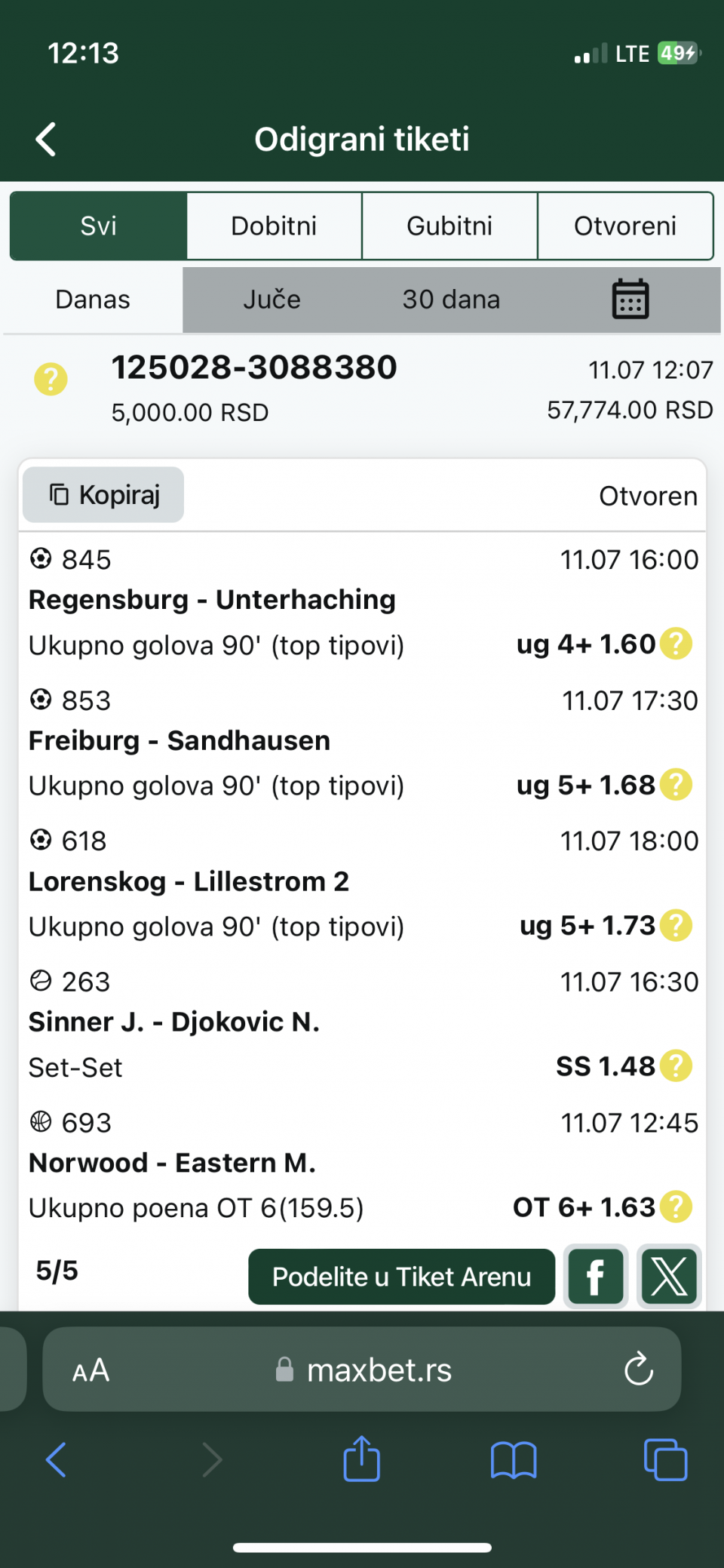Filter tickets by 30 dana
This screenshot has width=724, height=1568.
click(451, 300)
